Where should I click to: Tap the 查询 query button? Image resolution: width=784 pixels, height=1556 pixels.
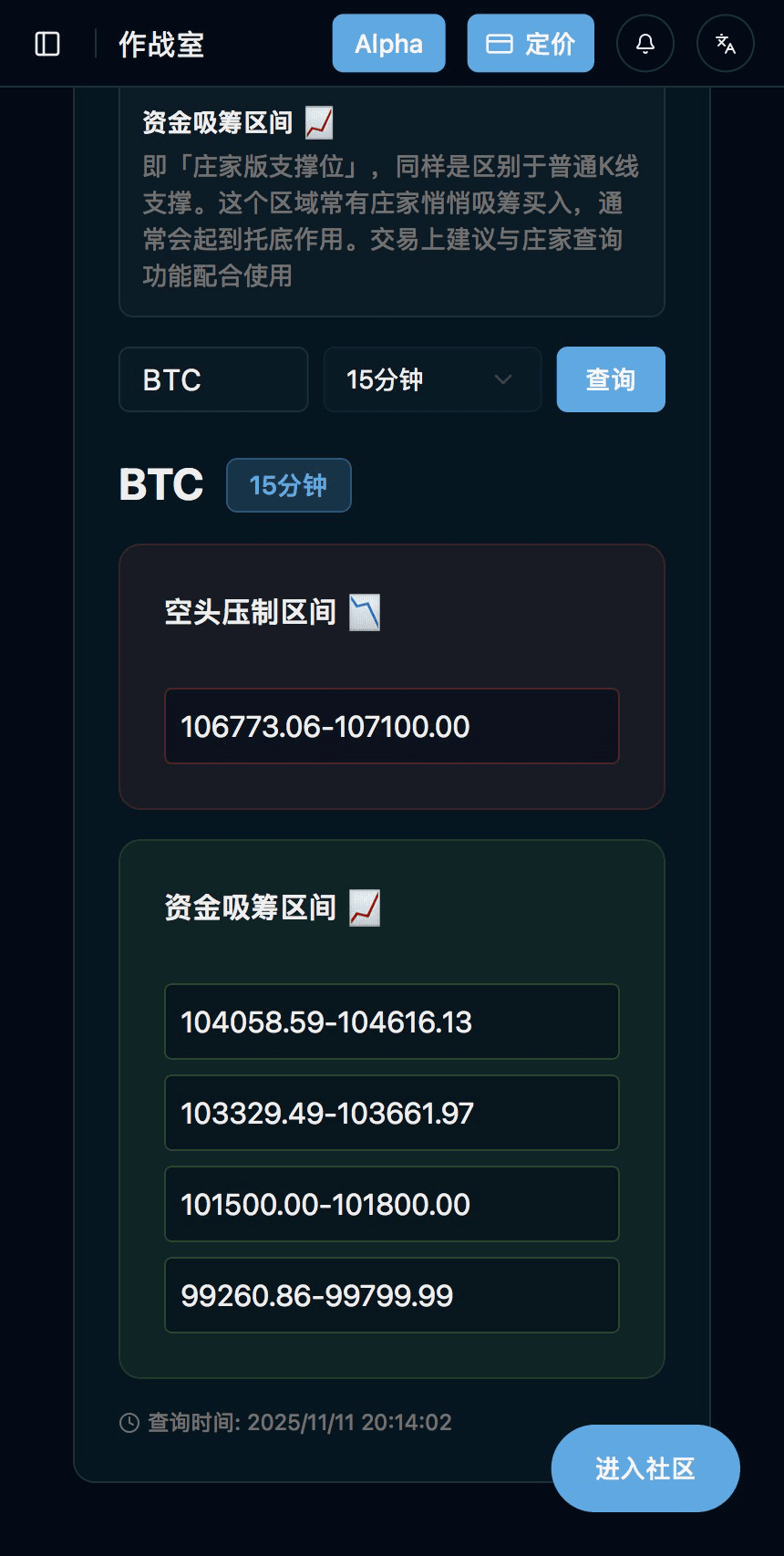click(611, 379)
